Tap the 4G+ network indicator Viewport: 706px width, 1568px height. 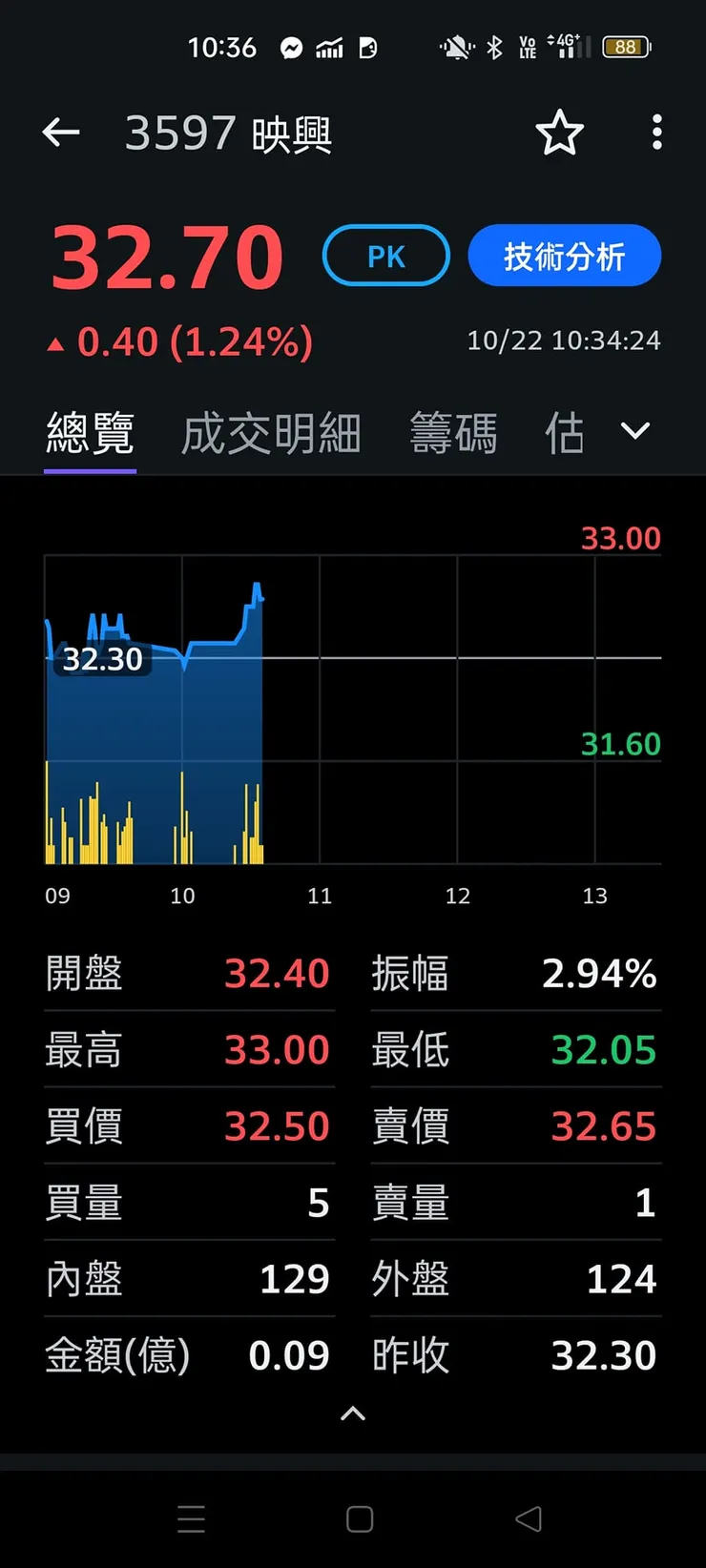click(x=563, y=42)
